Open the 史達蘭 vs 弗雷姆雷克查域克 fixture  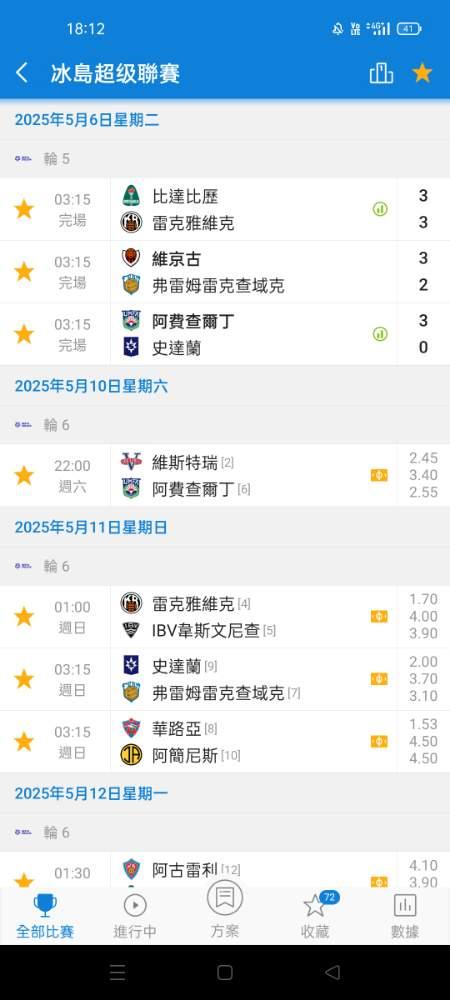coord(225,679)
